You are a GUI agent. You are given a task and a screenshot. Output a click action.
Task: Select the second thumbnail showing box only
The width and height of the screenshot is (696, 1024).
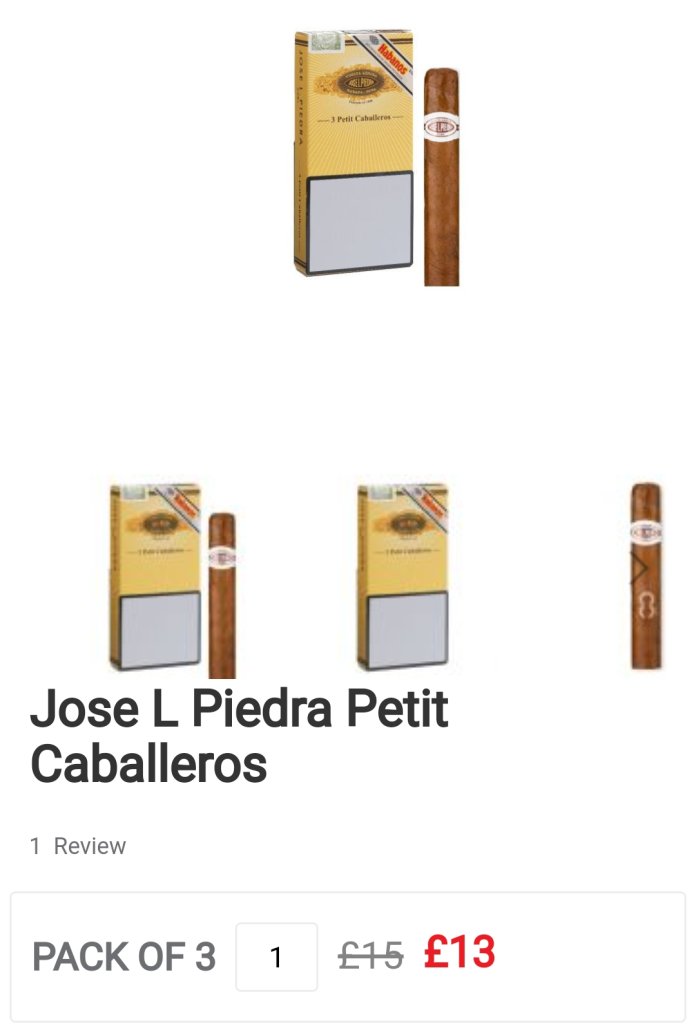(402, 577)
